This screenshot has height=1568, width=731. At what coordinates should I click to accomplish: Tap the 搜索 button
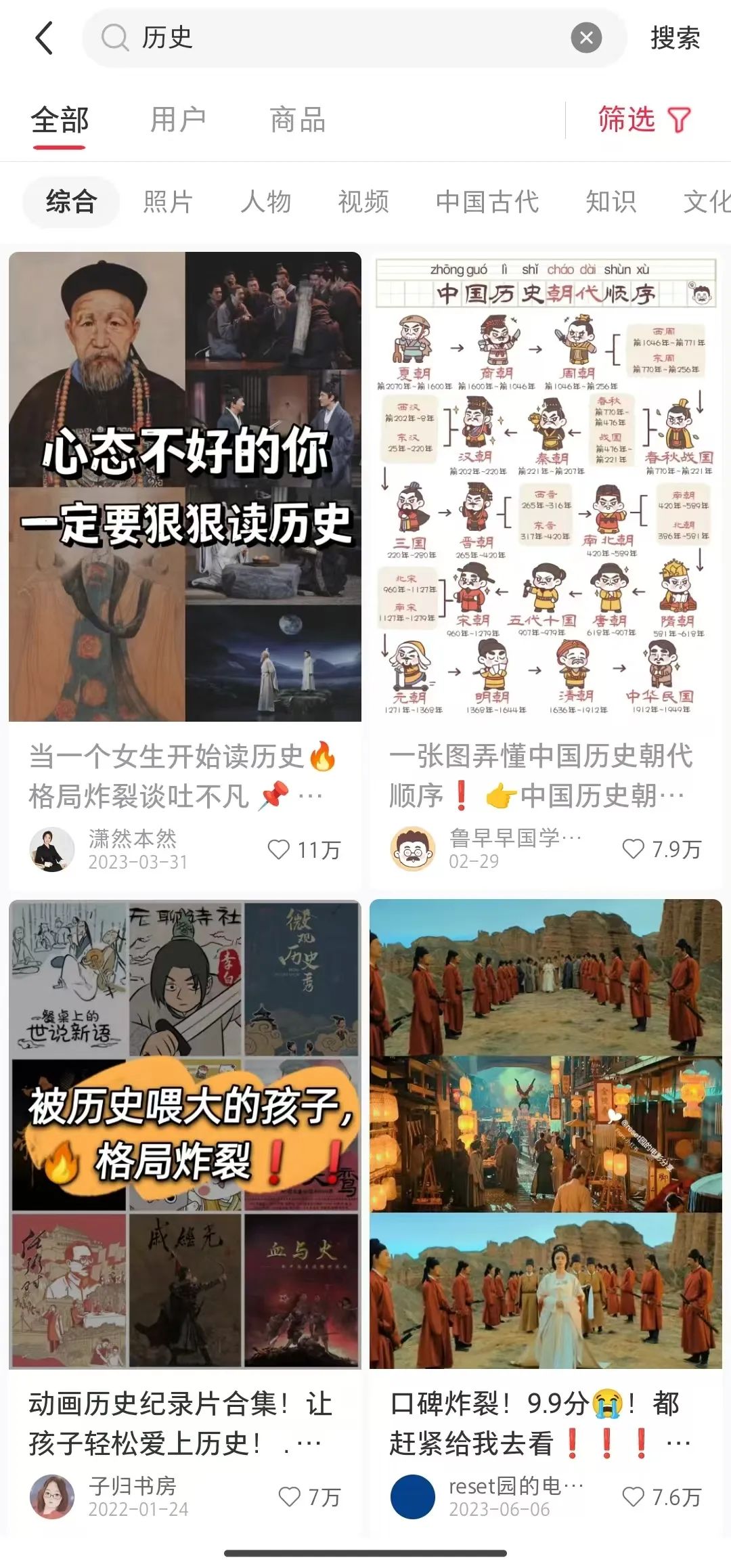tap(675, 38)
